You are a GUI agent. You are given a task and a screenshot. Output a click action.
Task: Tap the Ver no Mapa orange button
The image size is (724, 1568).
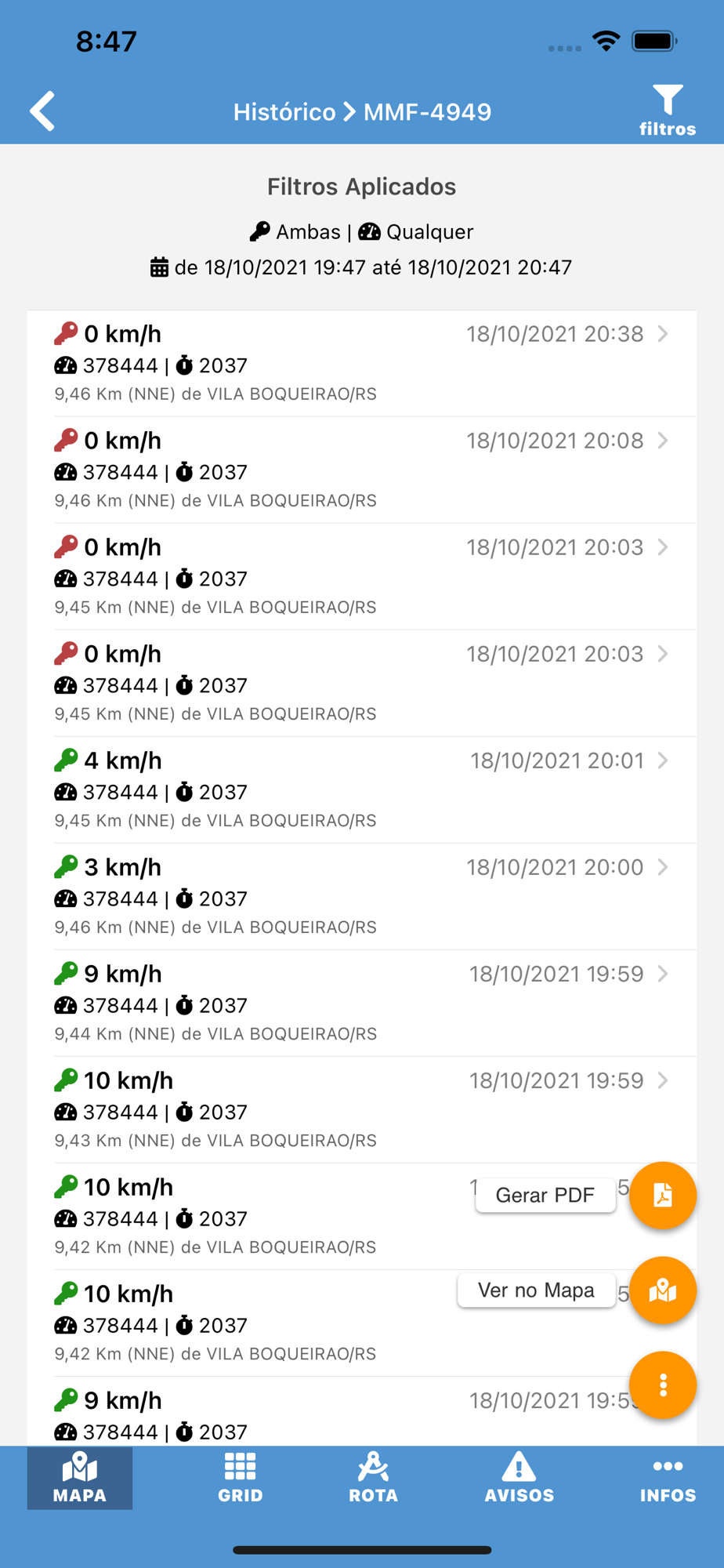[662, 1290]
